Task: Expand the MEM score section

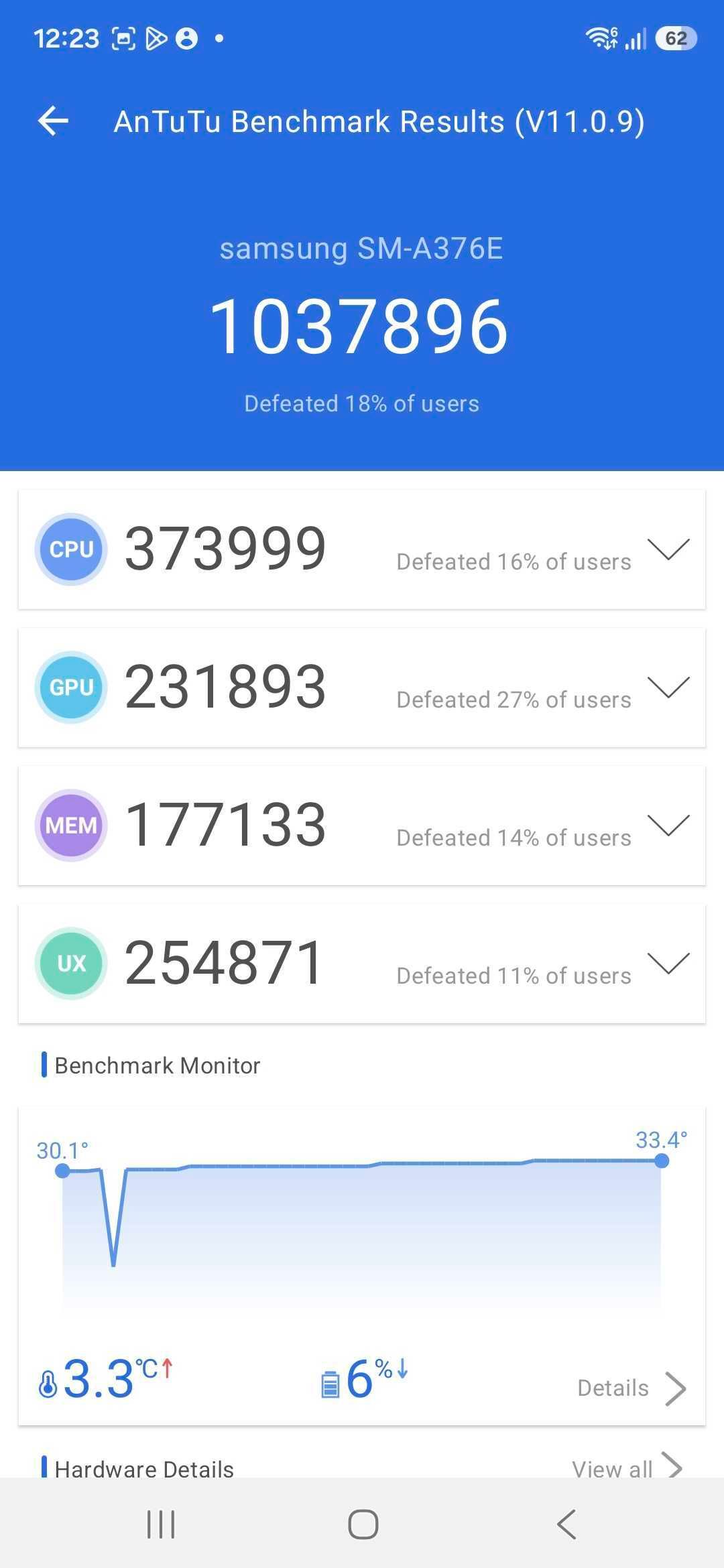Action: tap(668, 826)
